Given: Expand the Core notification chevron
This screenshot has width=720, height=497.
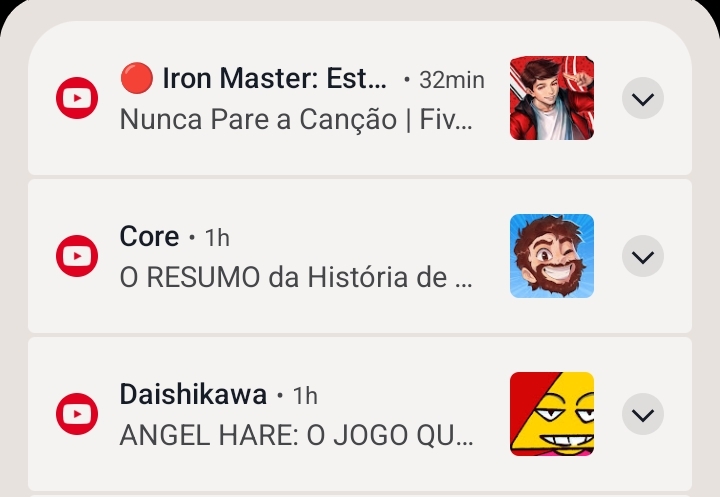Looking at the screenshot, I should pos(642,257).
